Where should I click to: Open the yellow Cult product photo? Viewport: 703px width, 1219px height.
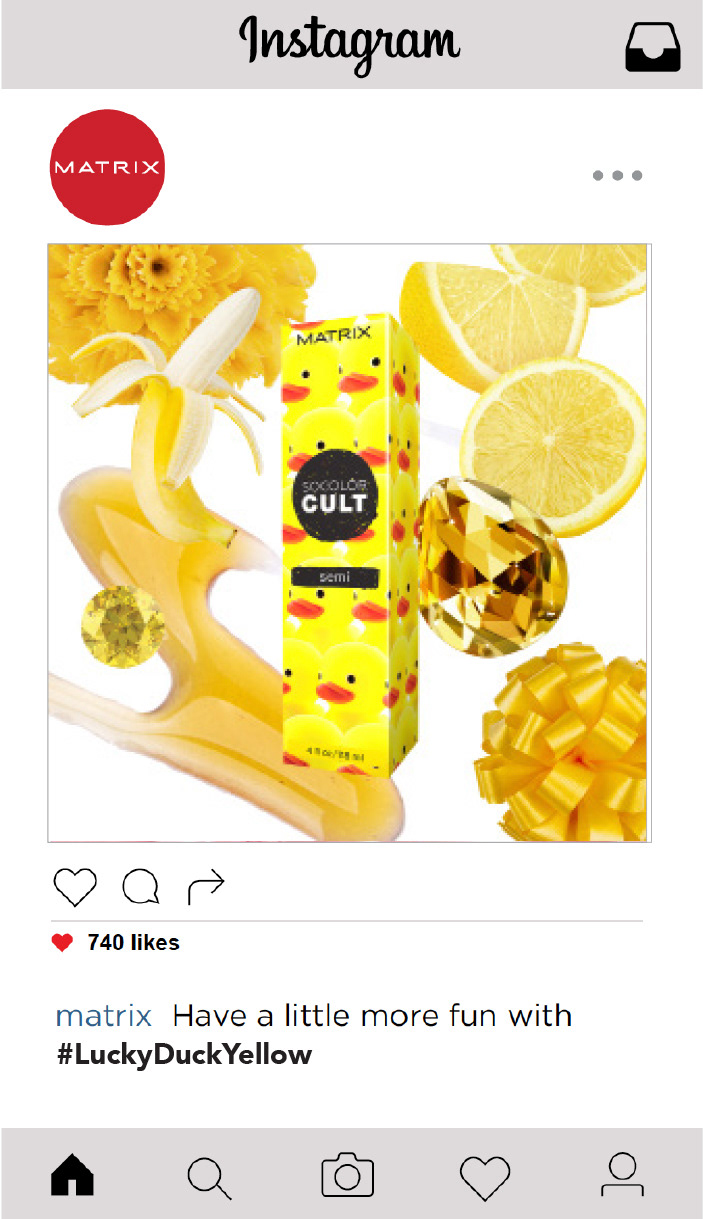350,543
